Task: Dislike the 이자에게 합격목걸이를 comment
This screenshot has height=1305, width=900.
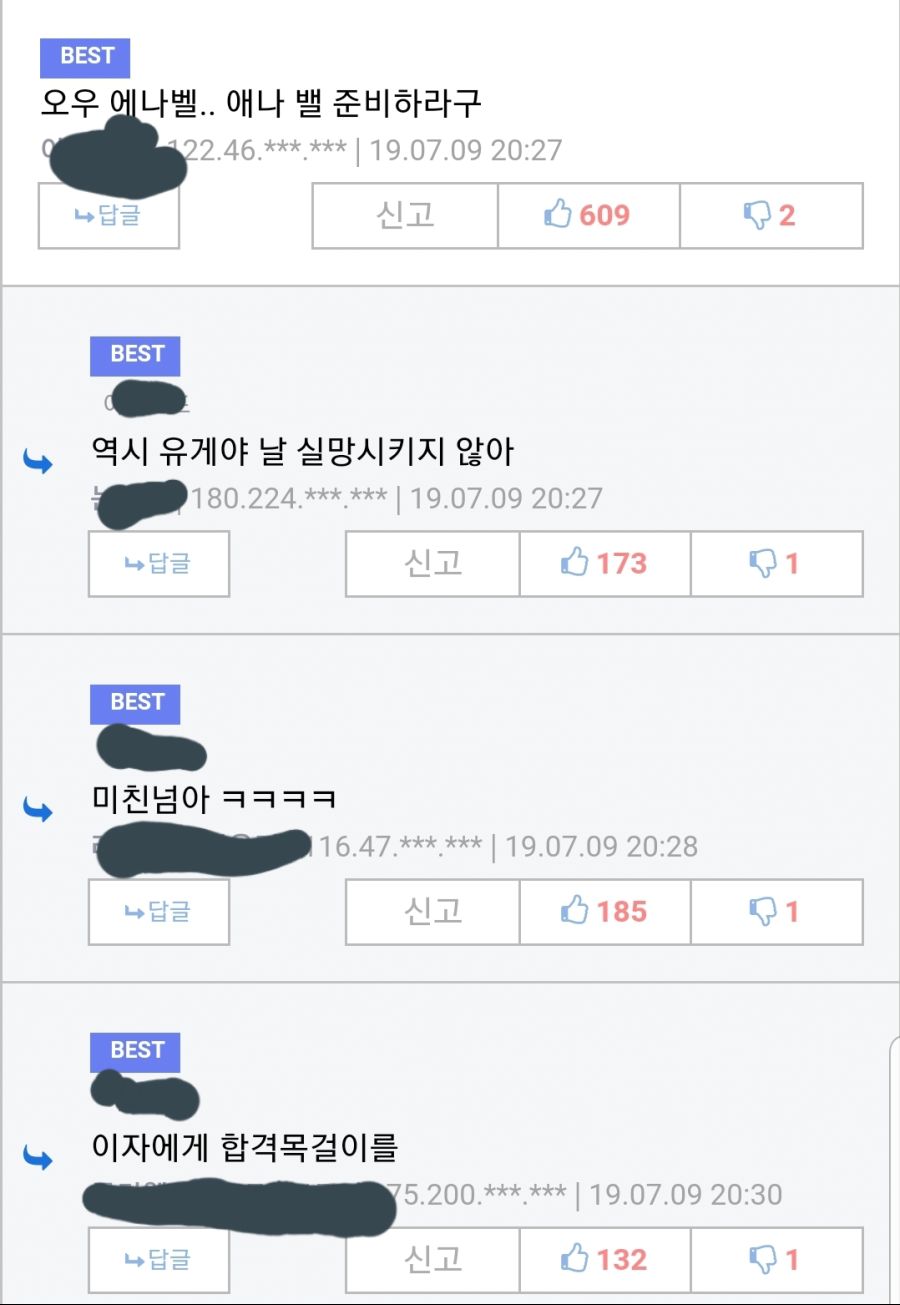Action: pos(776,1260)
